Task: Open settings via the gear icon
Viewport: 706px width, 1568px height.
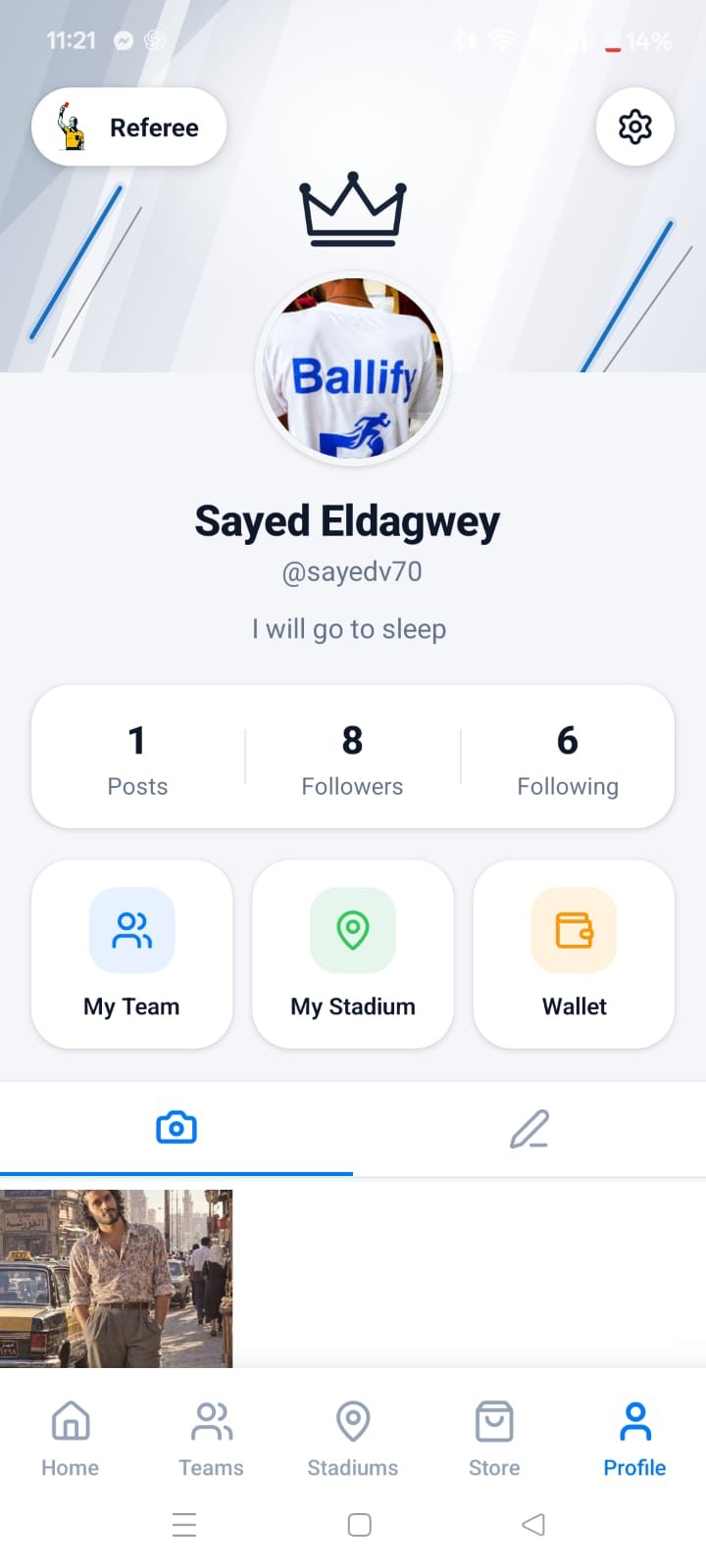Action: point(634,126)
